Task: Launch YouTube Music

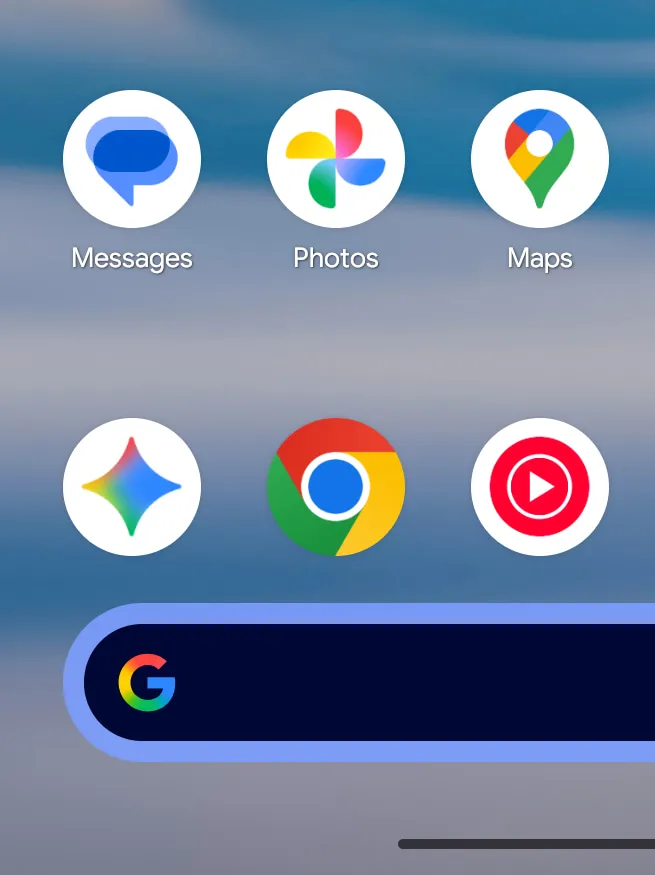Action: [540, 487]
